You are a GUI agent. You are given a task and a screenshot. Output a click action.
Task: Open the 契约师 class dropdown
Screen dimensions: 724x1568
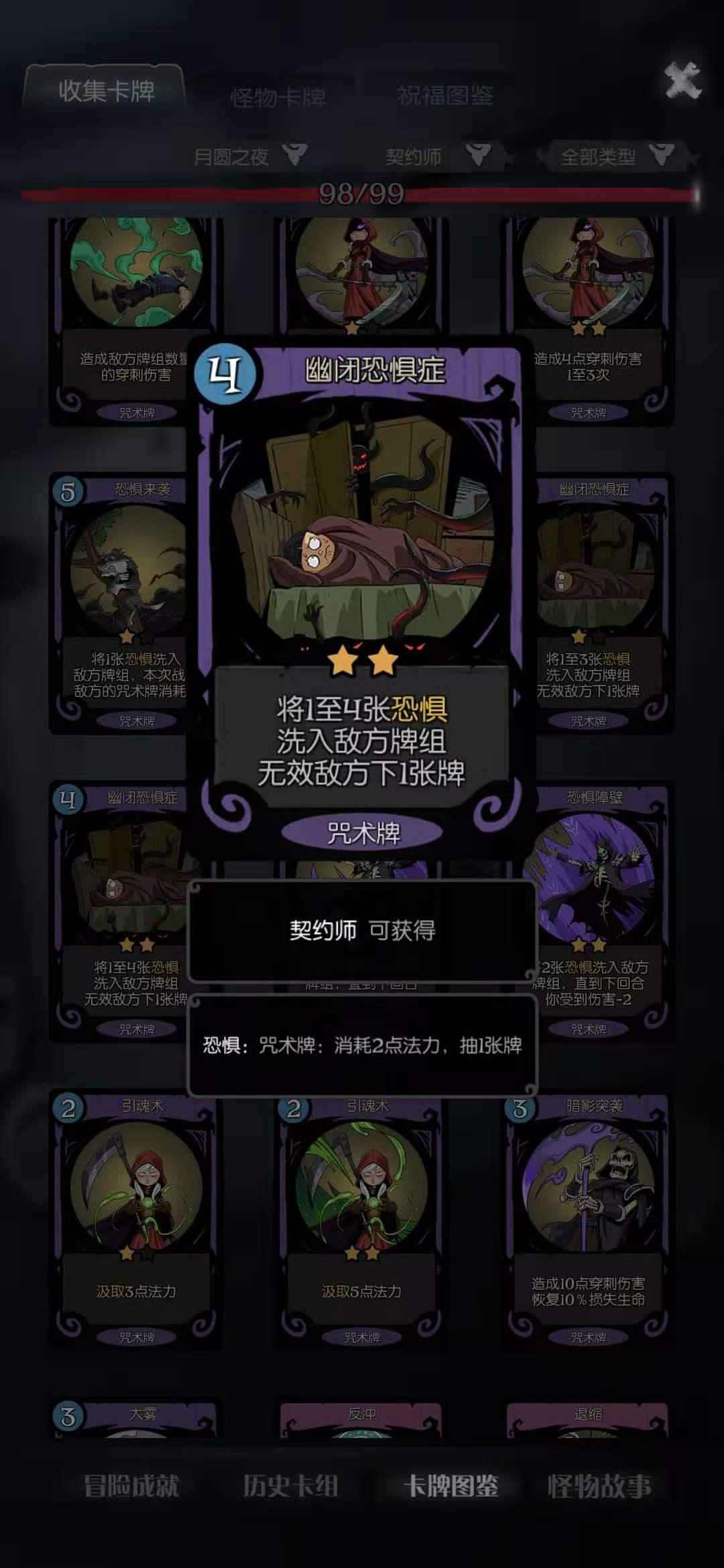[437, 156]
